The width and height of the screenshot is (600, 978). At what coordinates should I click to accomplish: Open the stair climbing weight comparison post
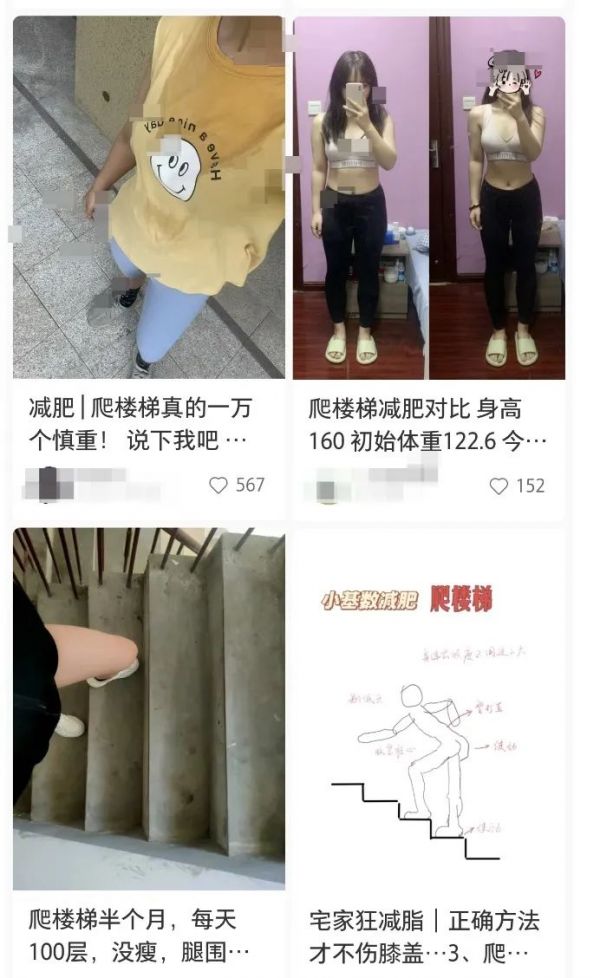click(429, 197)
